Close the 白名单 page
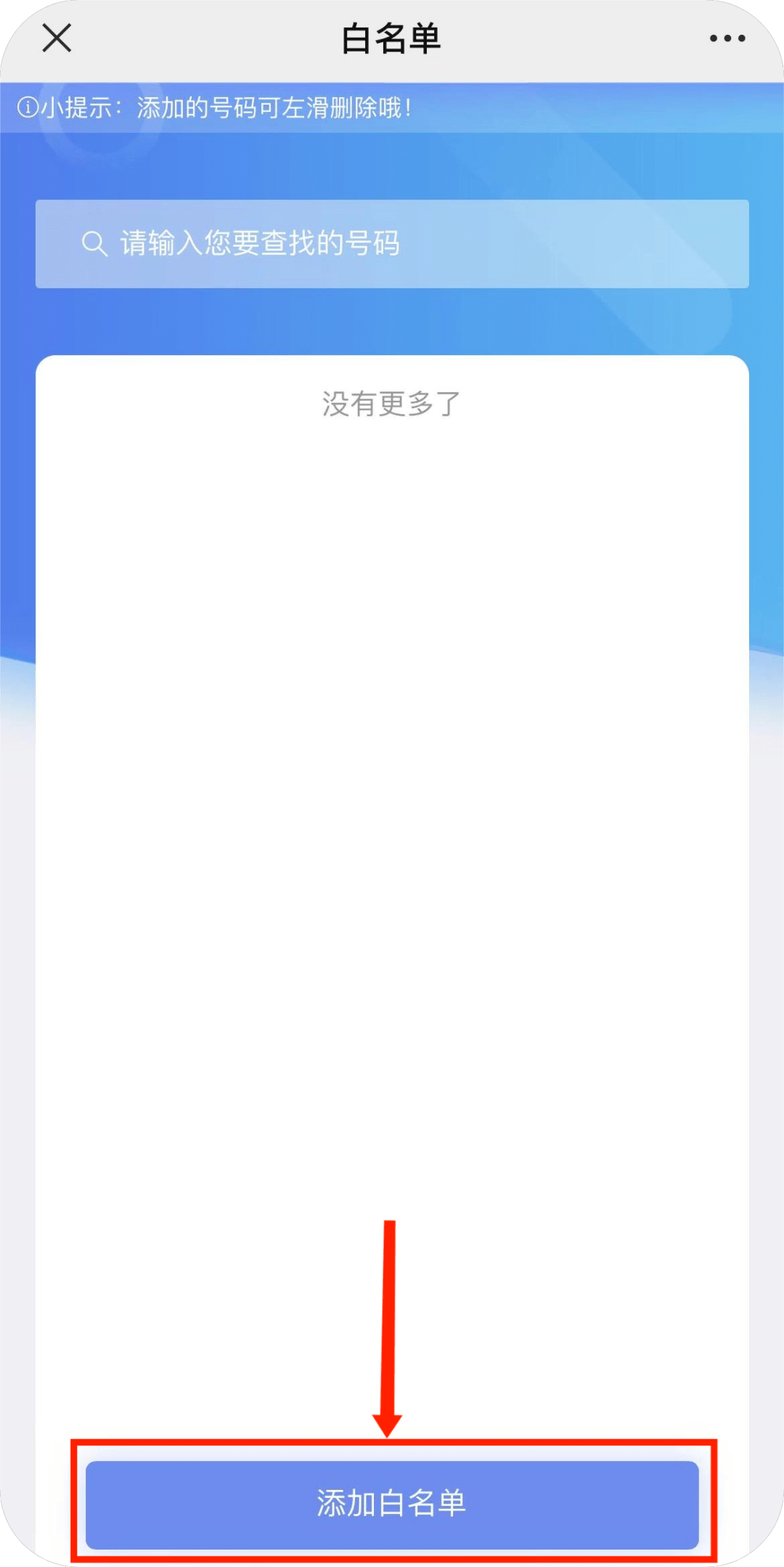This screenshot has height=1567, width=784. tap(57, 38)
